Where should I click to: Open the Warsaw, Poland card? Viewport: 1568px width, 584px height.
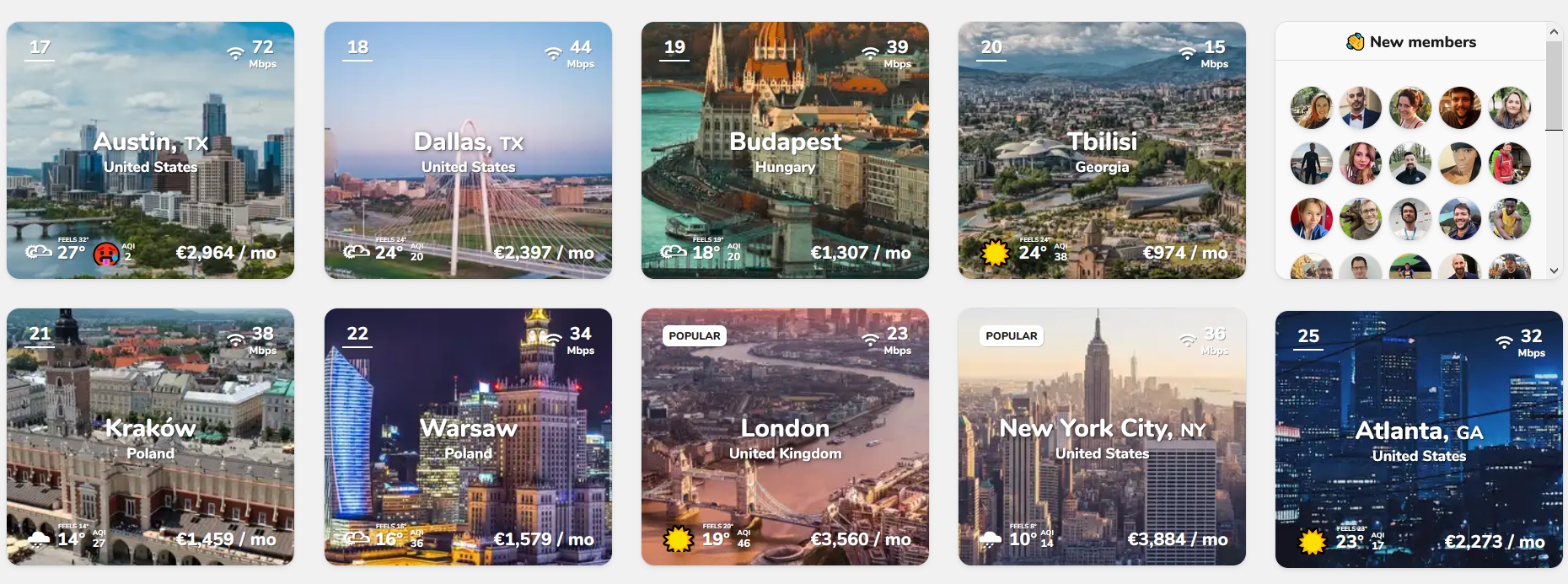coord(468,437)
